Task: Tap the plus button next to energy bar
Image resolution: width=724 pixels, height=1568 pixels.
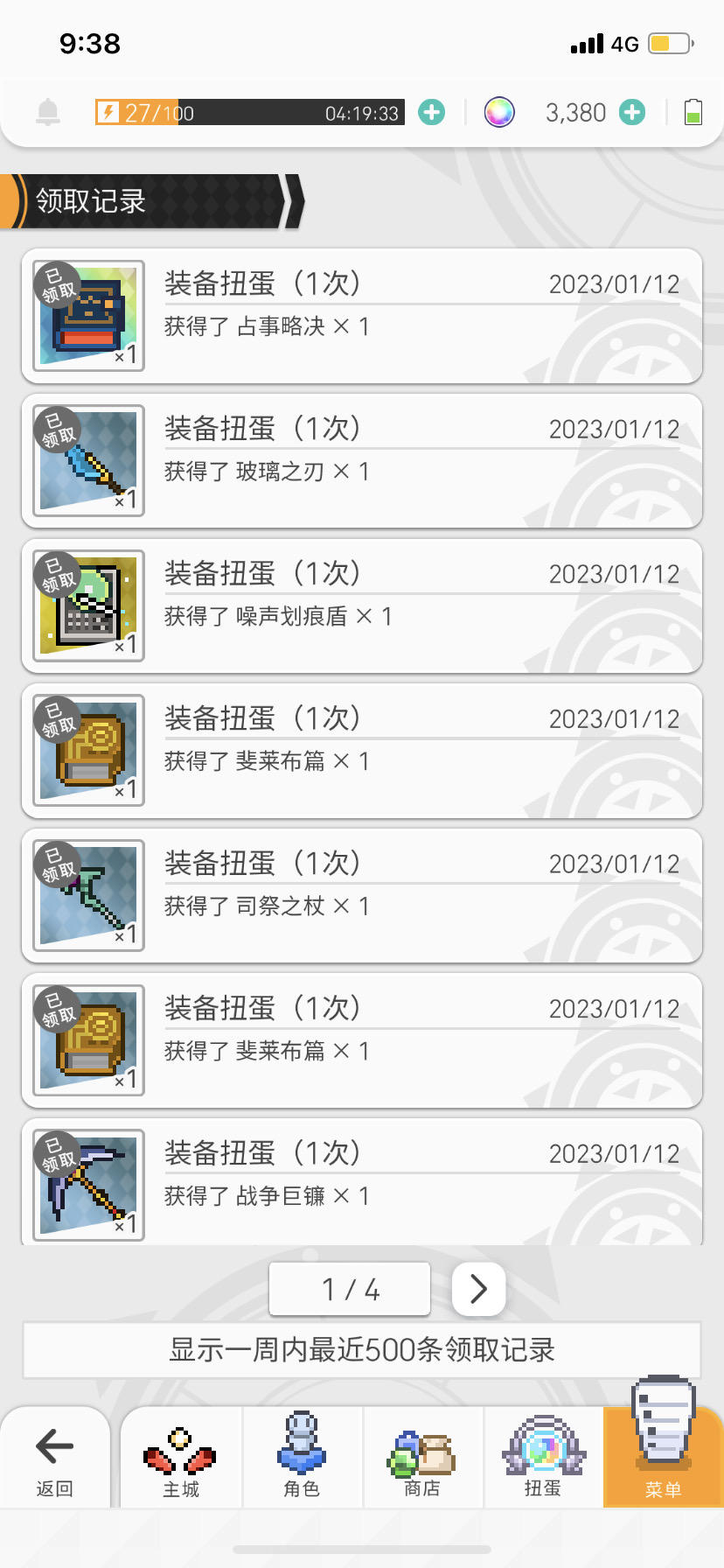Action: [x=430, y=112]
